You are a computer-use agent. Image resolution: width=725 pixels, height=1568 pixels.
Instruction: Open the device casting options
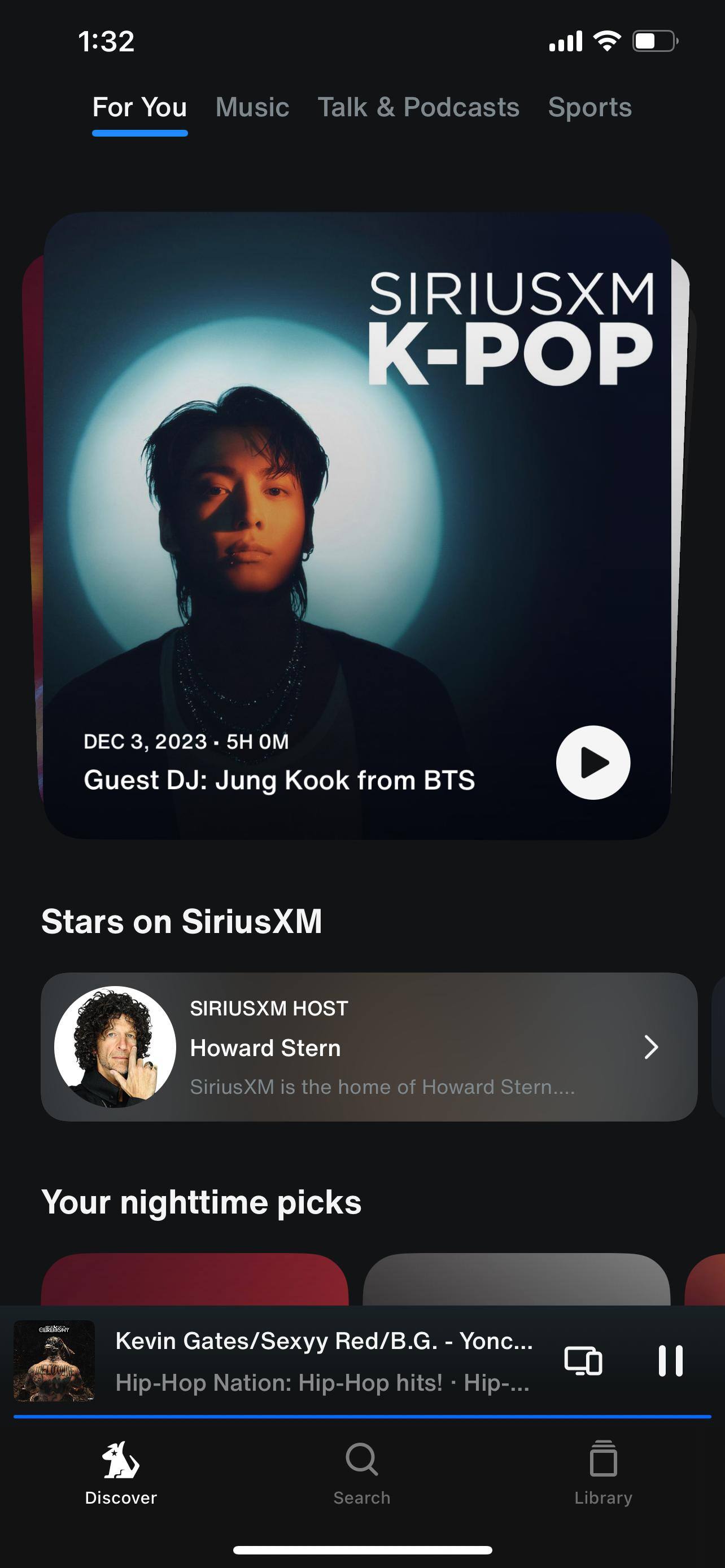click(583, 1361)
